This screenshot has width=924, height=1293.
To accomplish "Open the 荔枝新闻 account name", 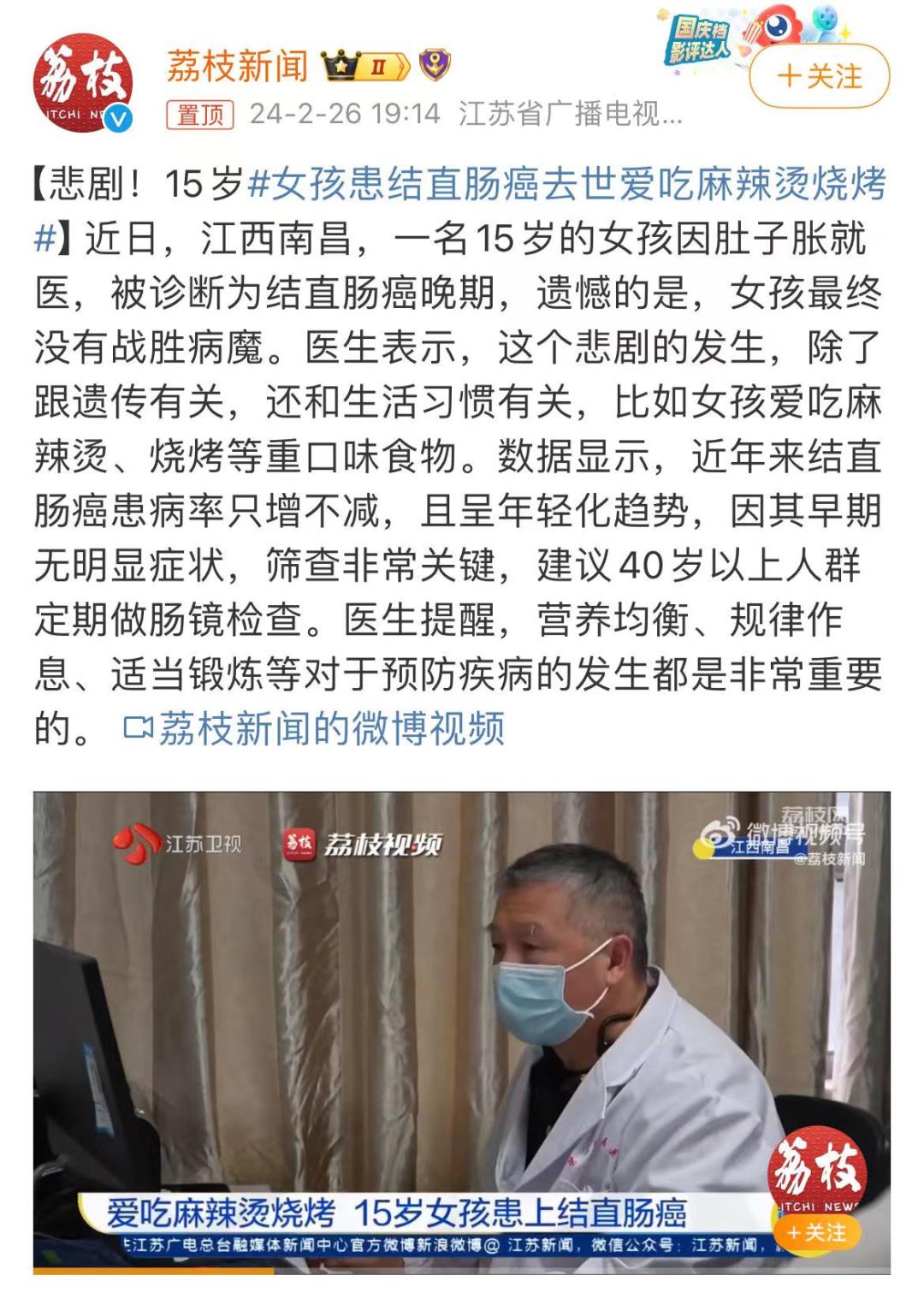I will point(238,66).
